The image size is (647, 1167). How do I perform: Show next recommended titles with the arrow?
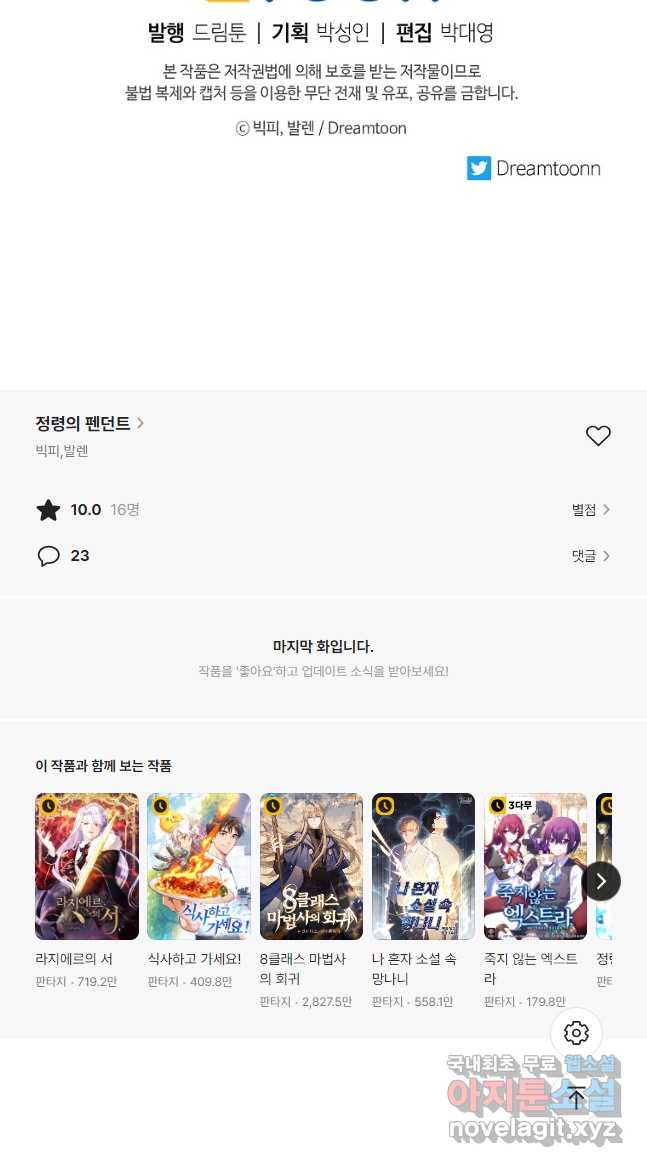[x=601, y=881]
